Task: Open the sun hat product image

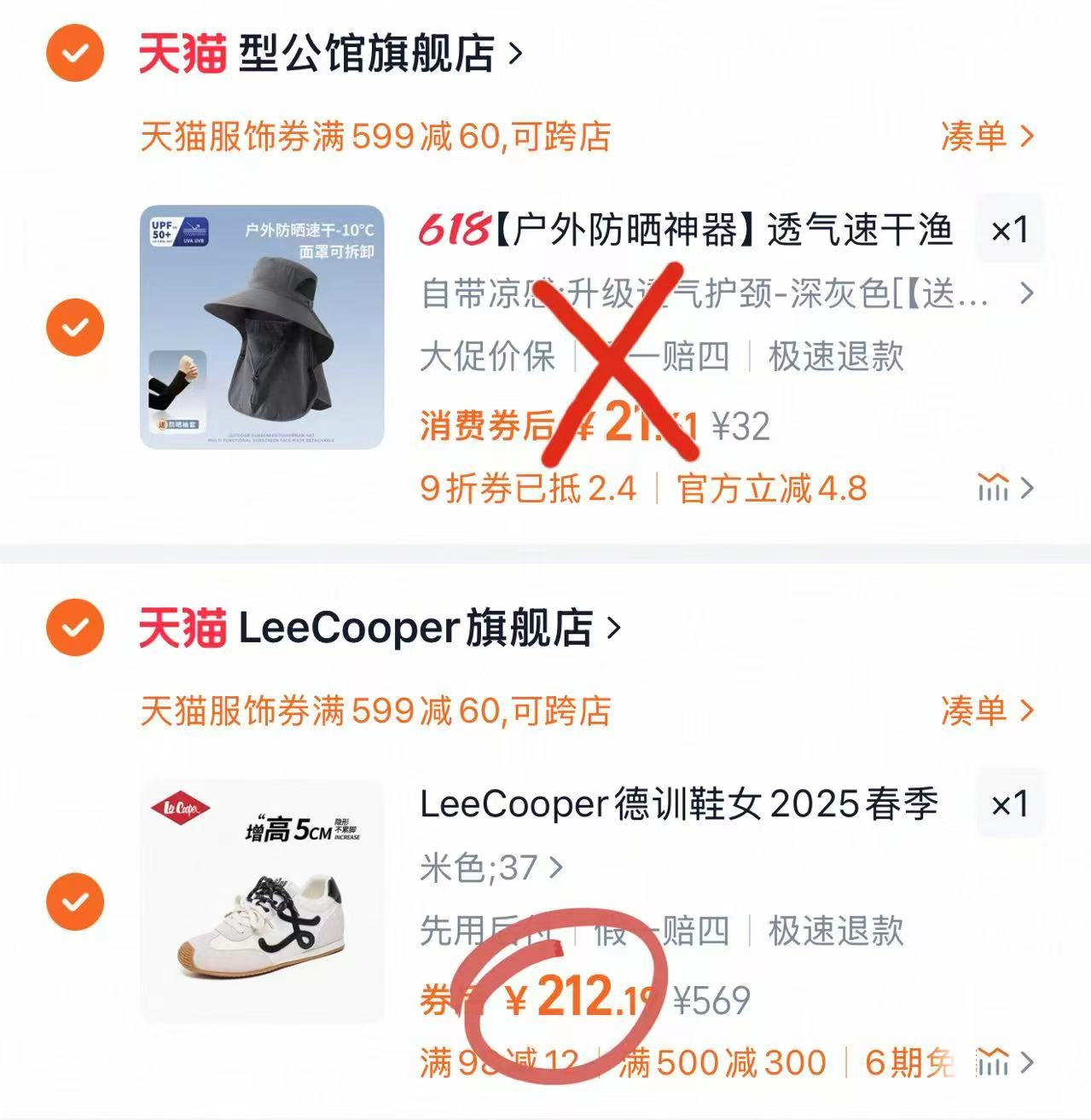Action: click(262, 327)
